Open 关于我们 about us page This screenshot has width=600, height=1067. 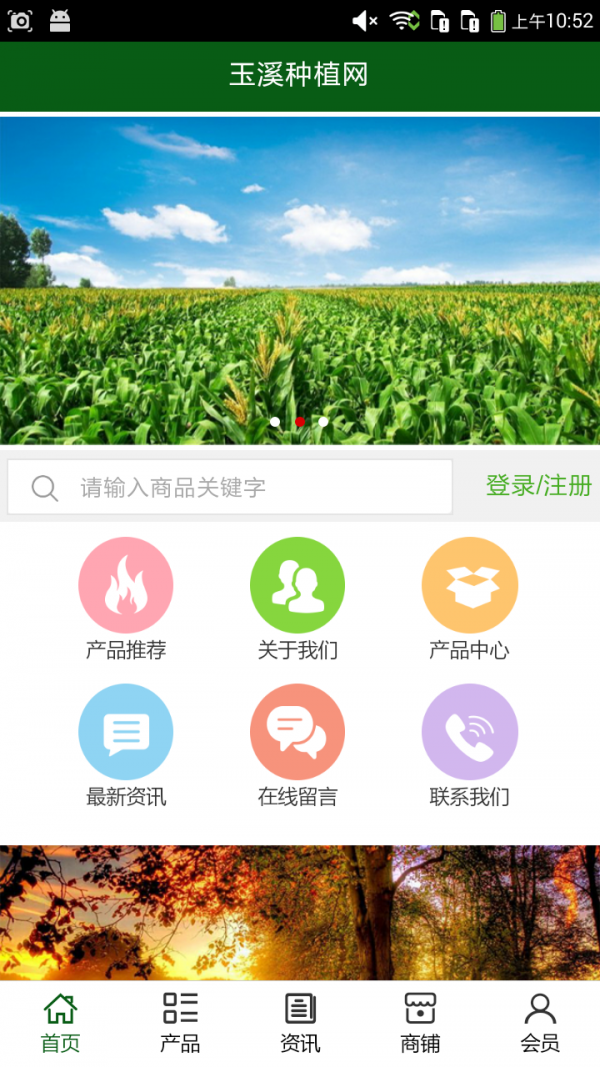(297, 598)
